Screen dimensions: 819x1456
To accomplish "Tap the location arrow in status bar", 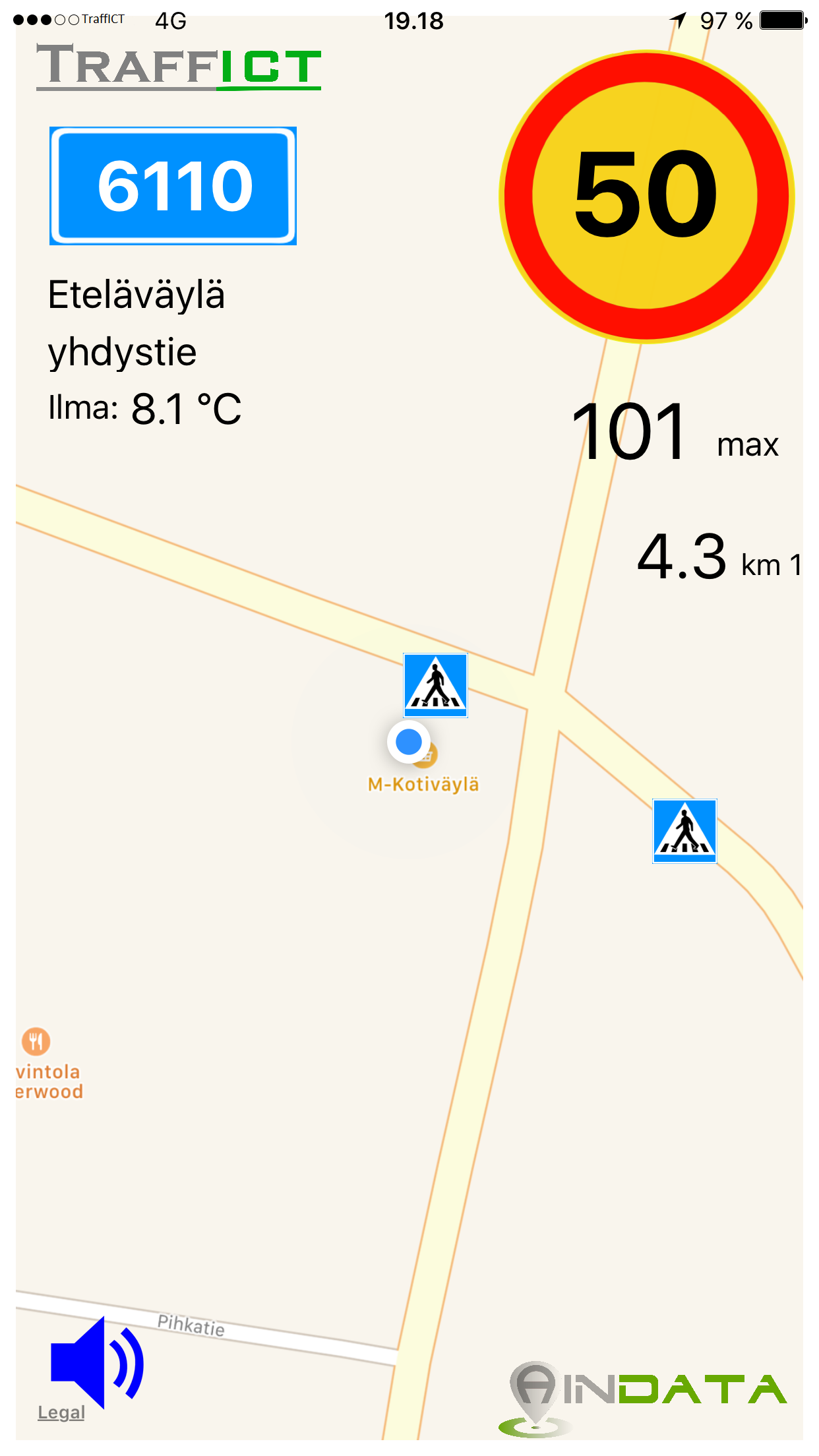I will click(679, 20).
